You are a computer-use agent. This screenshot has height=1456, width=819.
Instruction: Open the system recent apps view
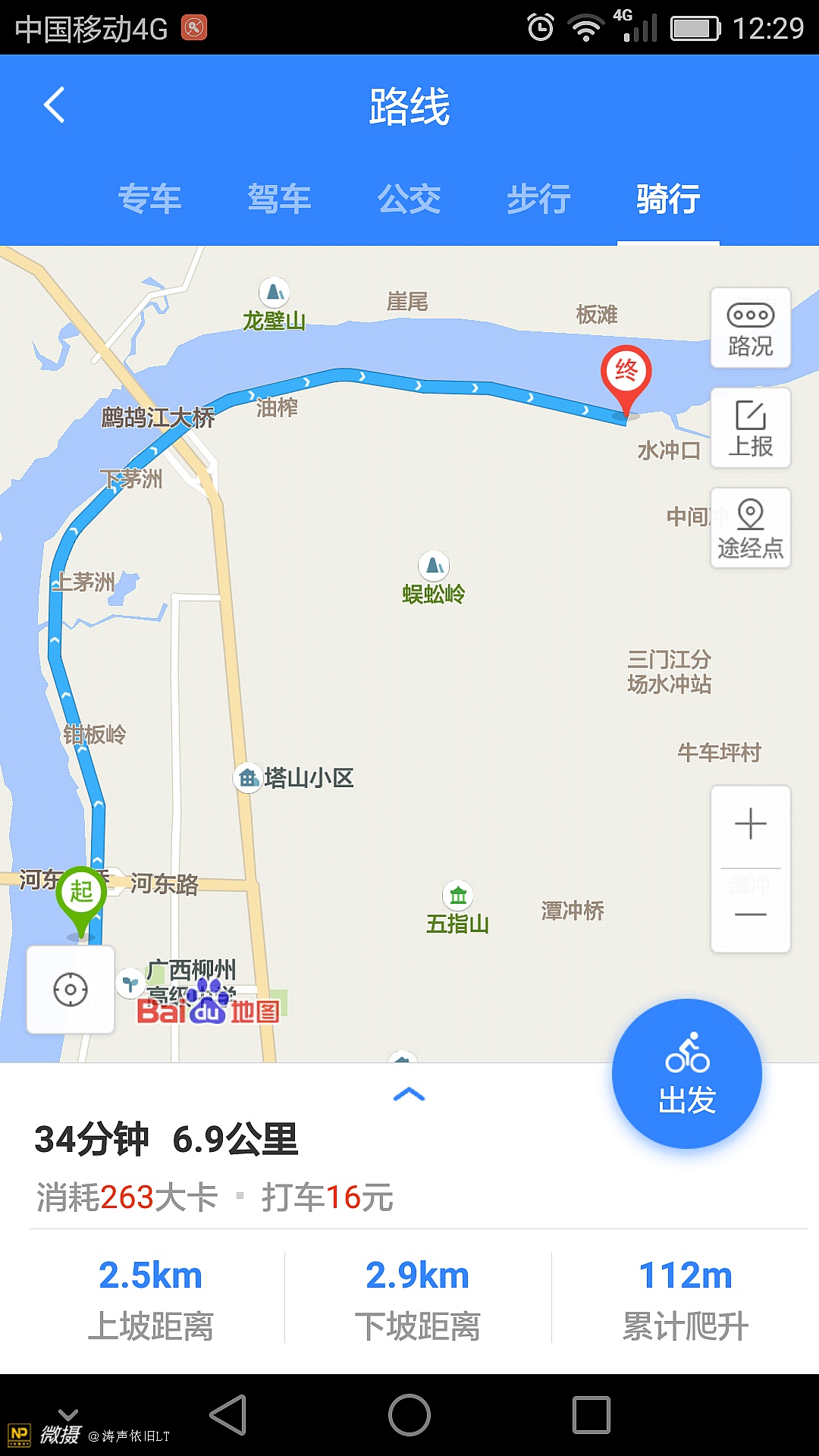pos(591,1415)
